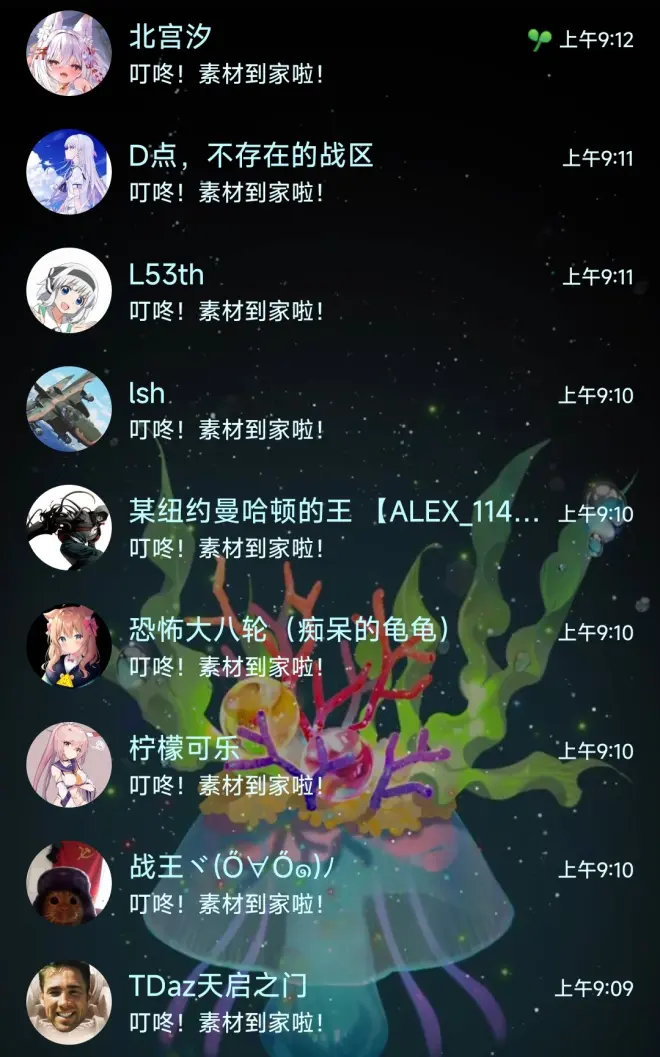Image resolution: width=660 pixels, height=1057 pixels.
Task: Open the conversation with D点，不存在的战区
Action: pos(330,172)
